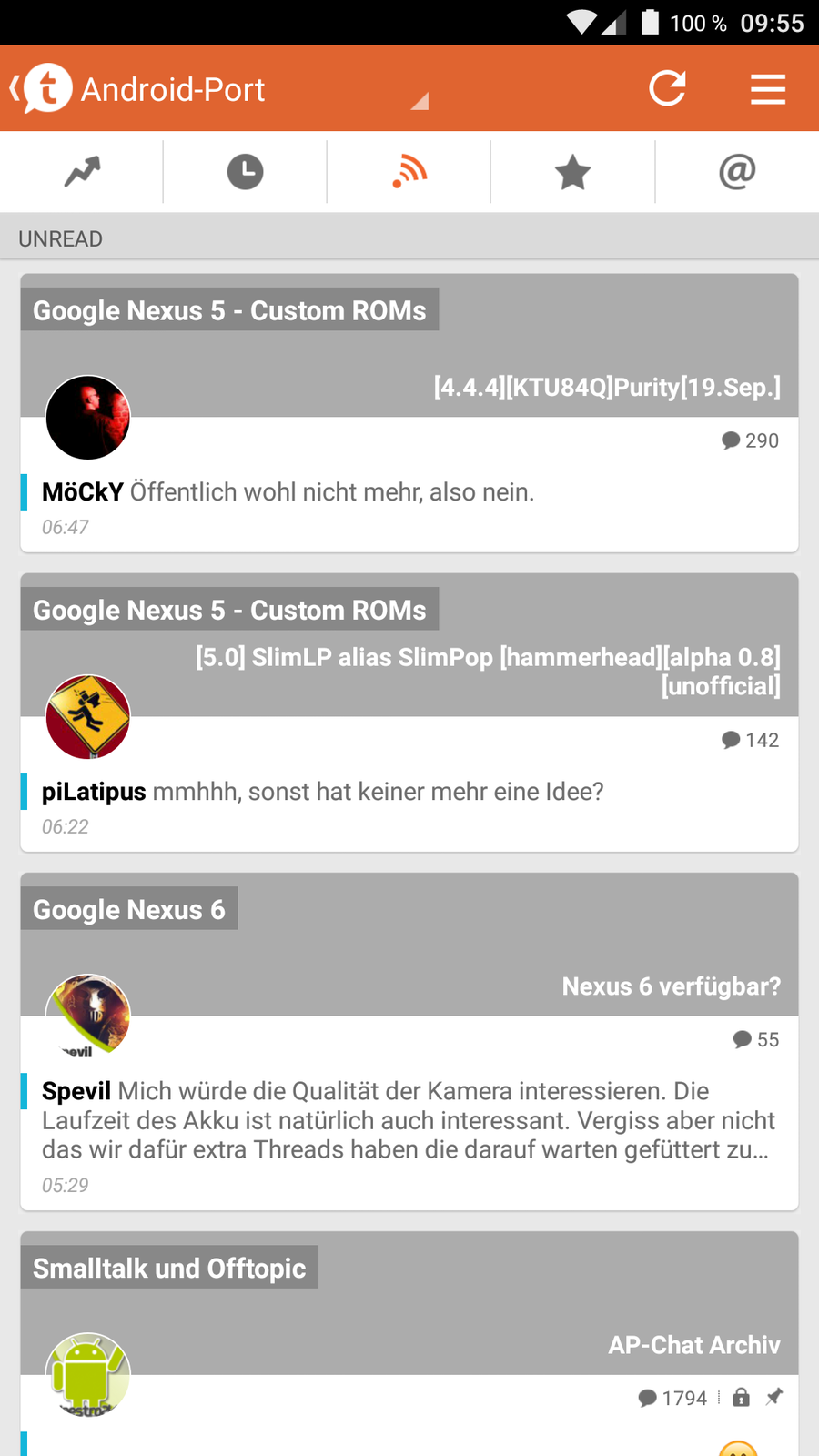The image size is (819, 1456).
Task: Open Google Nexus 6 forum label
Action: (129, 909)
